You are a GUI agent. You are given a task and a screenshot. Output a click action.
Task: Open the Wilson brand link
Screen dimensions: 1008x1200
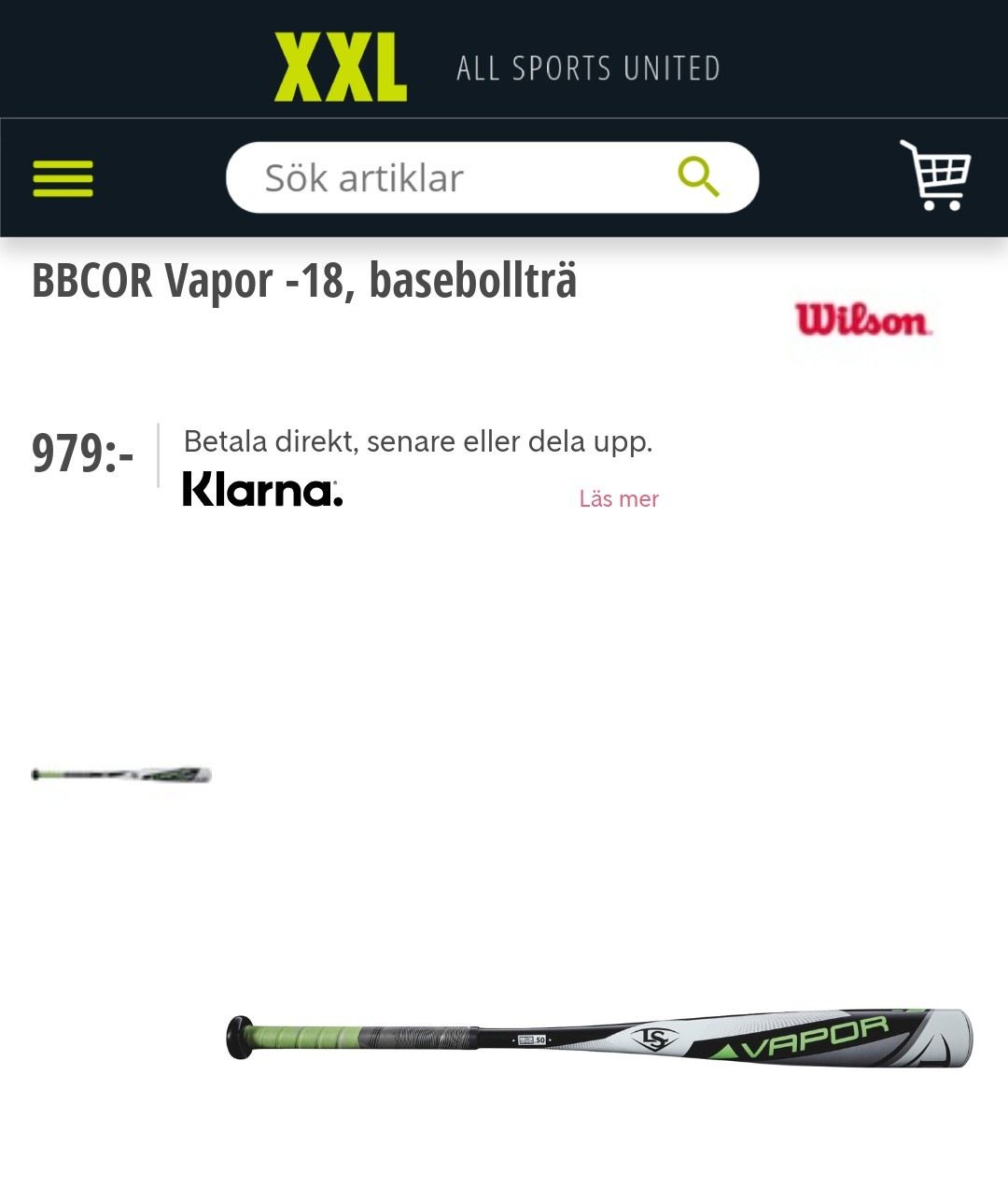pyautogui.click(x=862, y=319)
